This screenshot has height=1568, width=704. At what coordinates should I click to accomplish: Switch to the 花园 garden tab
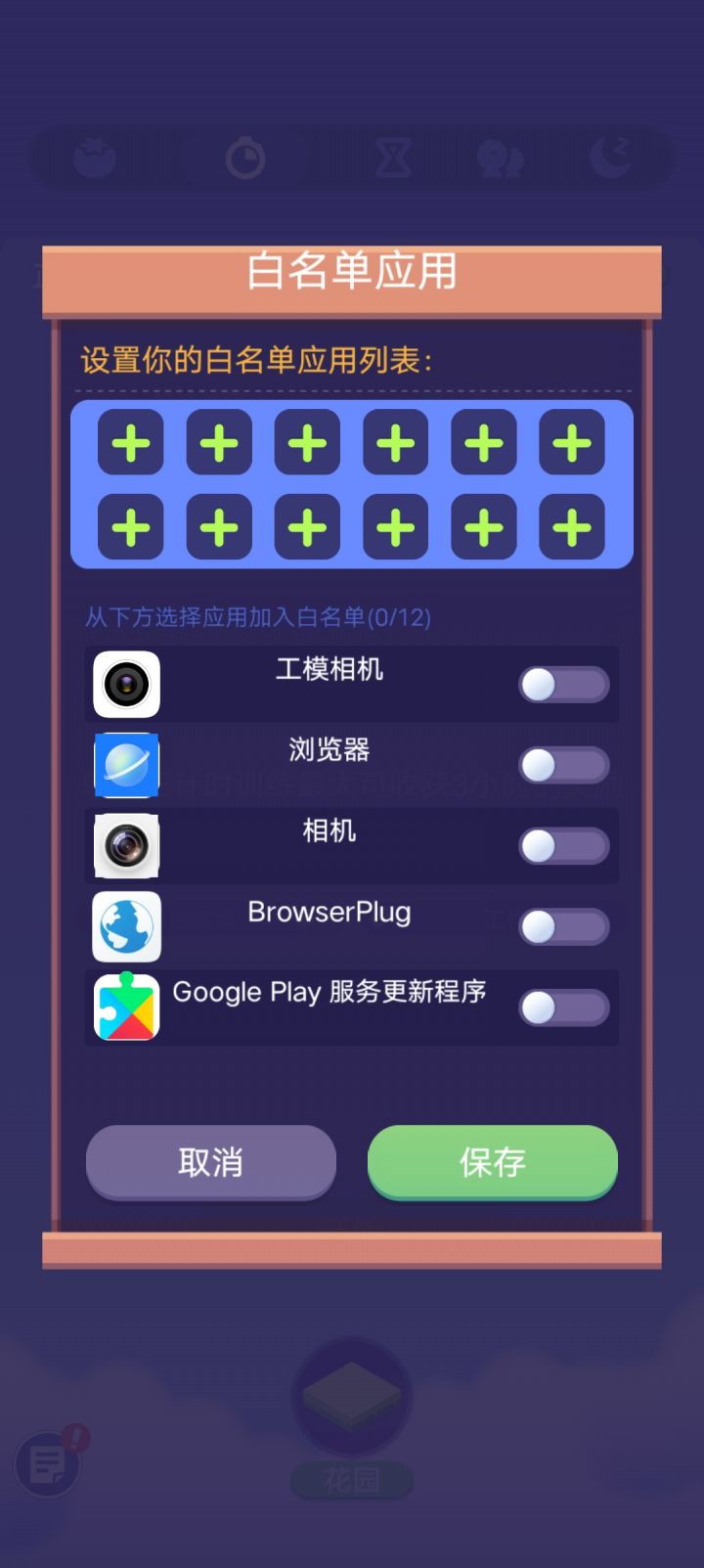tap(351, 1481)
